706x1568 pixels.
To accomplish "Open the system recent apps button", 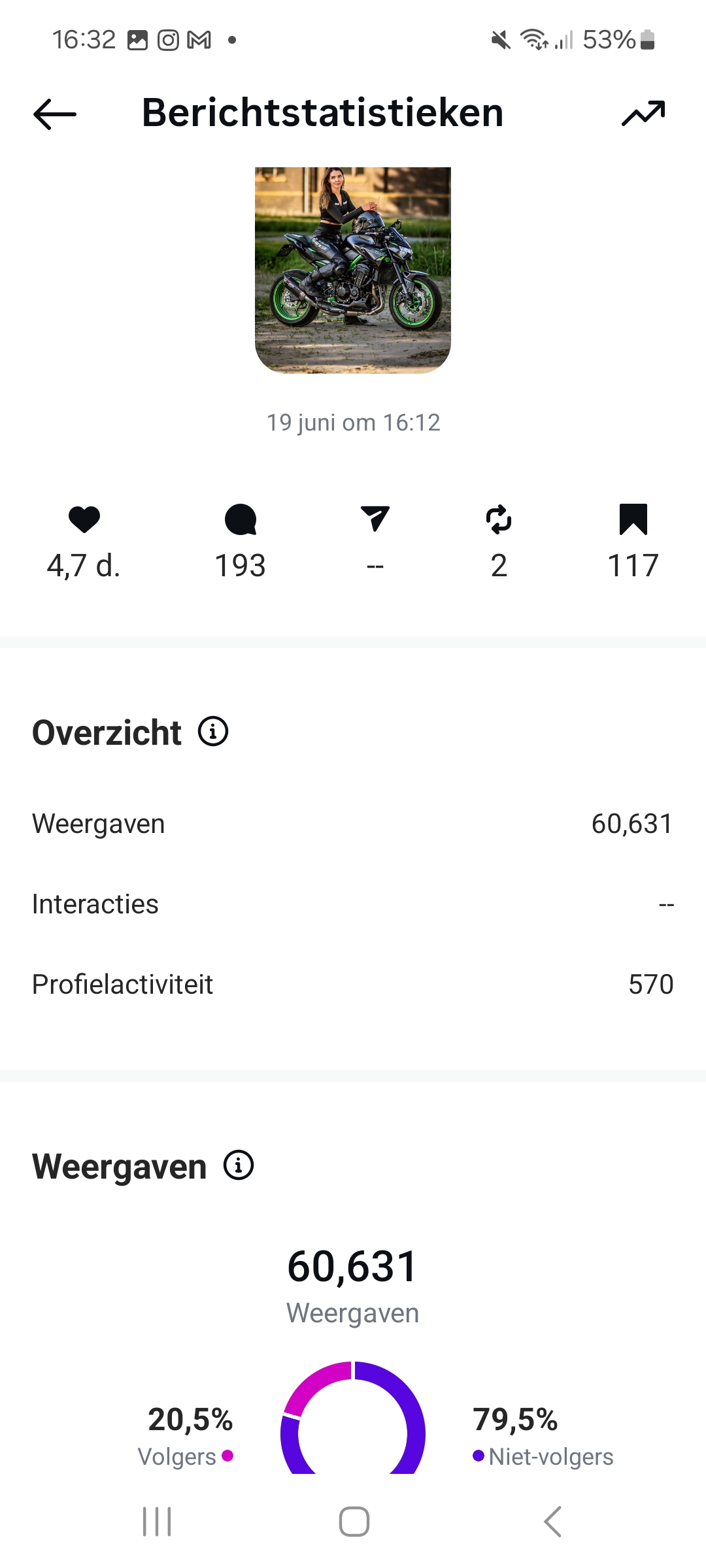I will [x=157, y=1521].
